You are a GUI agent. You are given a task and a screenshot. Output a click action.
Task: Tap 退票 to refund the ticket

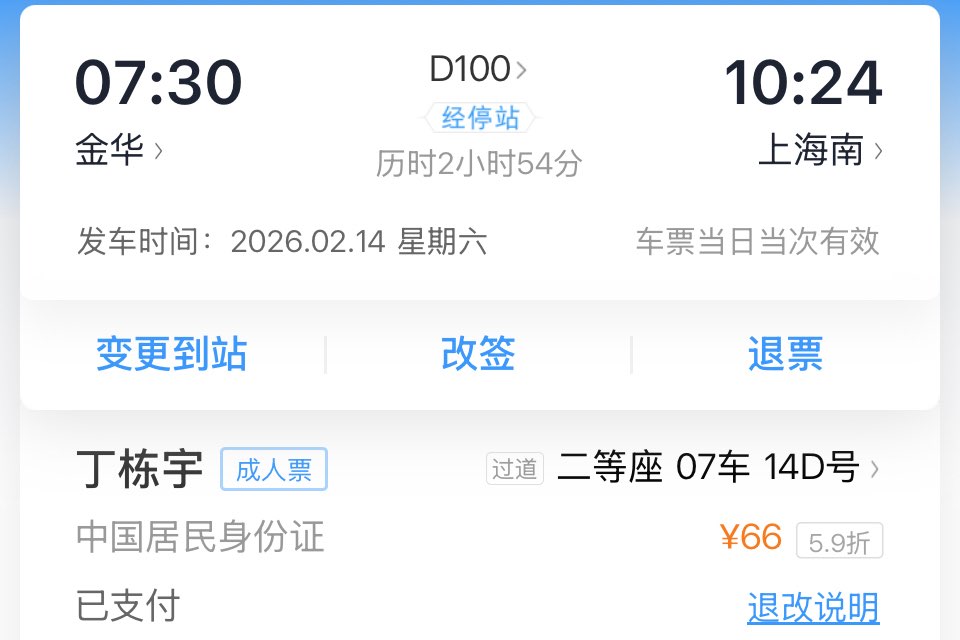pos(785,354)
